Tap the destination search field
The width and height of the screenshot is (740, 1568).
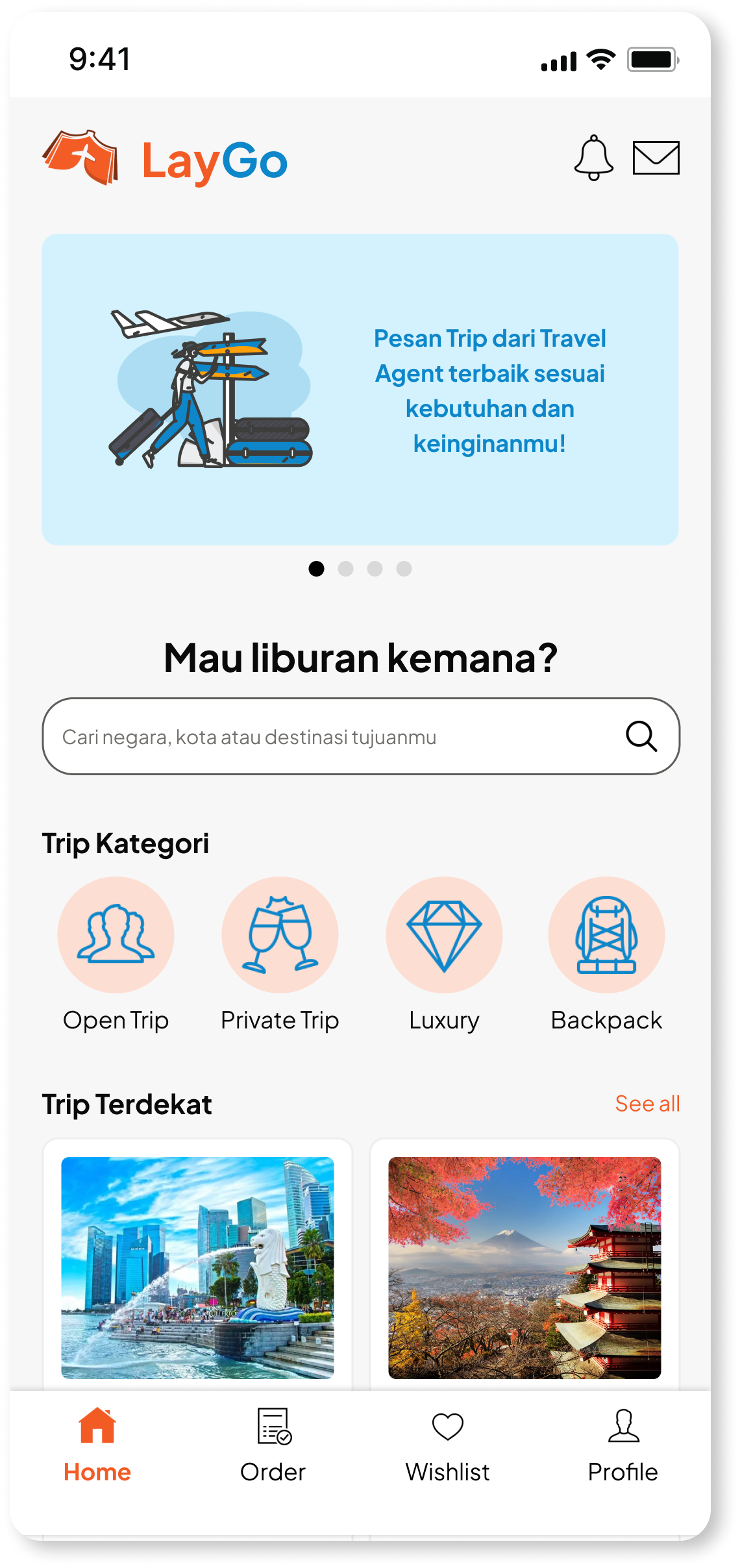tap(361, 736)
